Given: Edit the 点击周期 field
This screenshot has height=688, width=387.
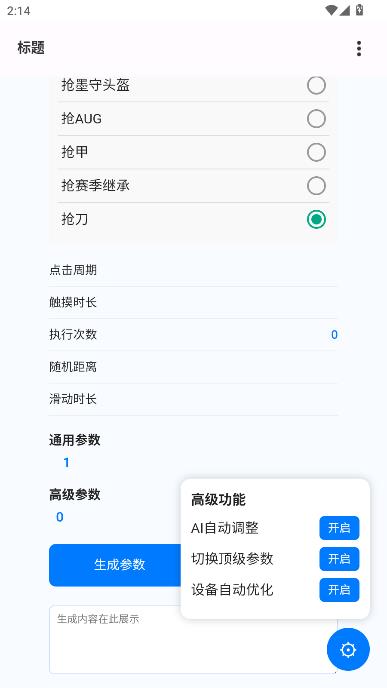Looking at the screenshot, I should coord(193,270).
